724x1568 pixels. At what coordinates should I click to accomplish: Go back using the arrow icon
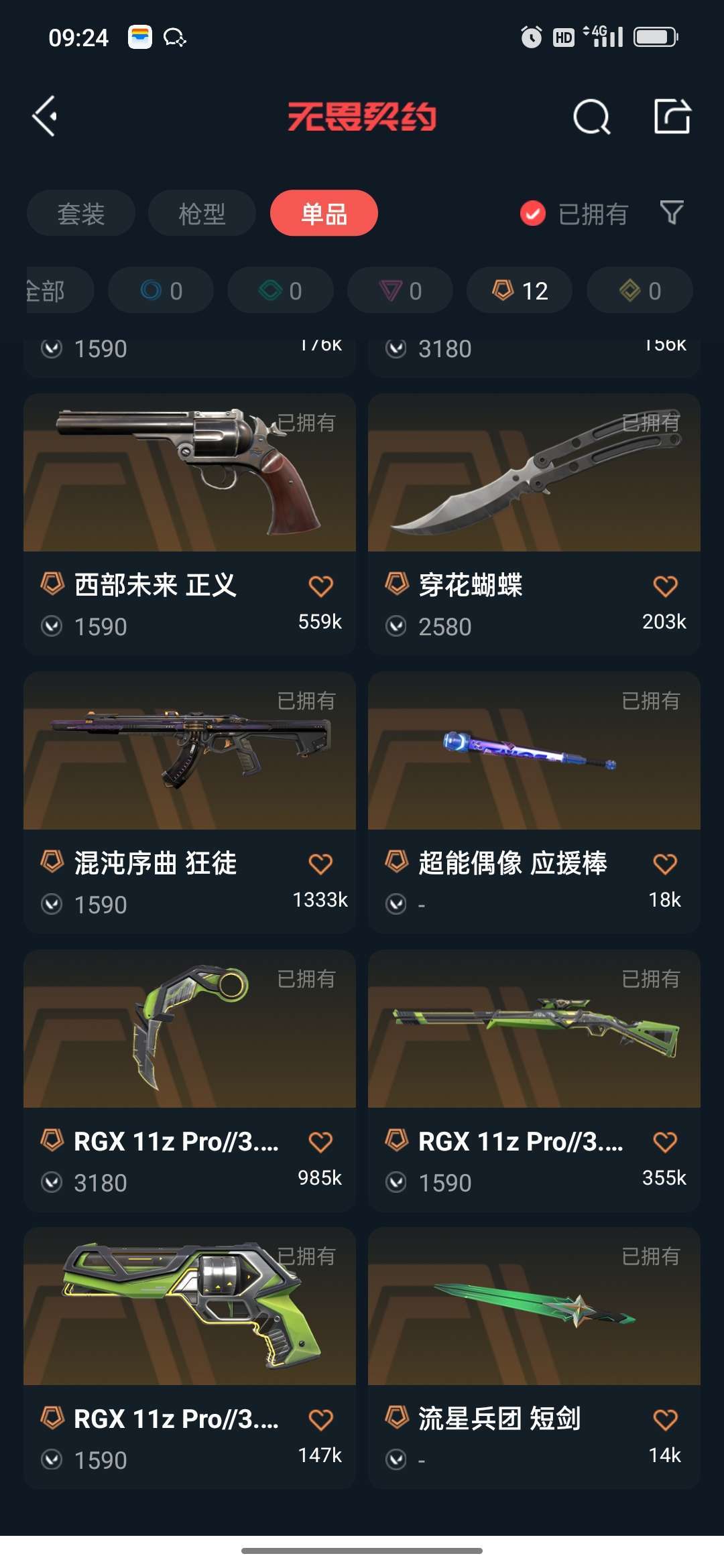tap(45, 117)
